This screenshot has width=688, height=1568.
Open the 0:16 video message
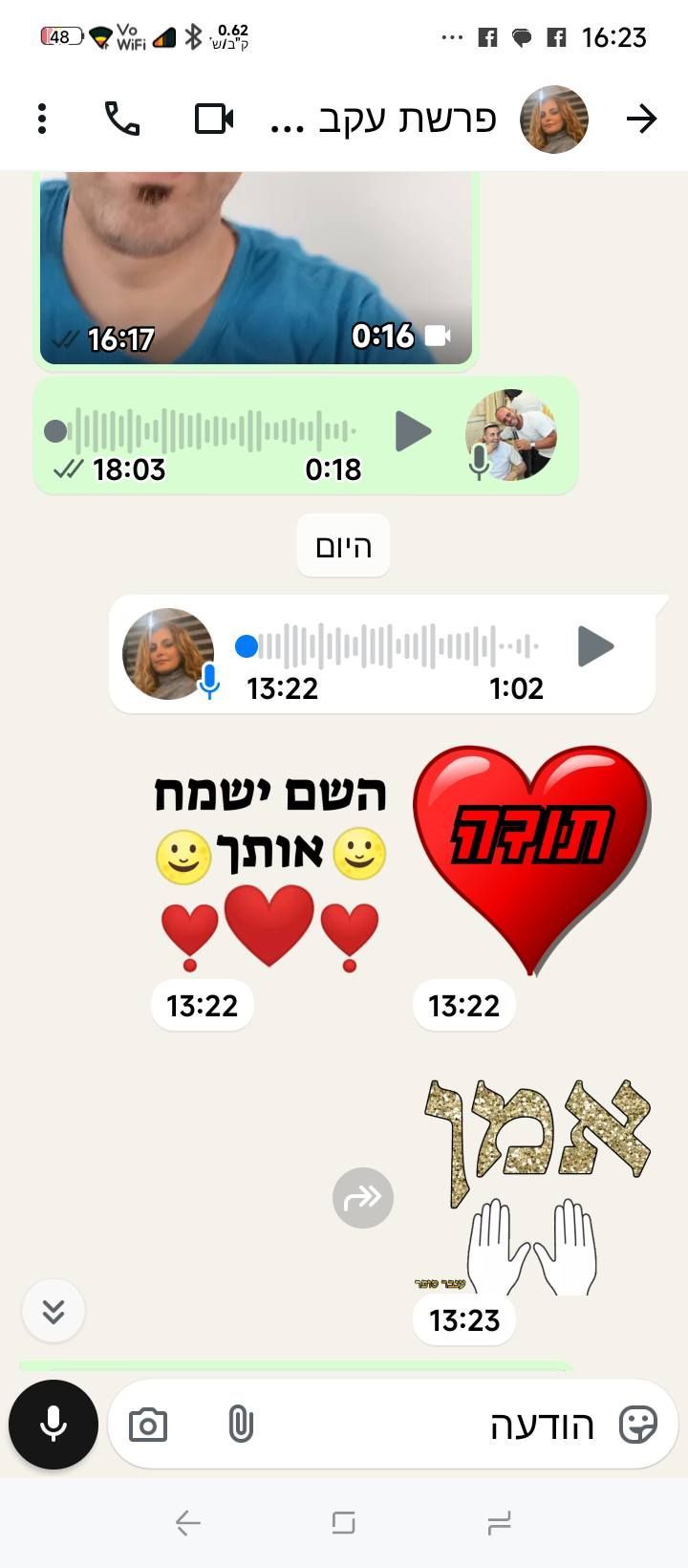[254, 268]
